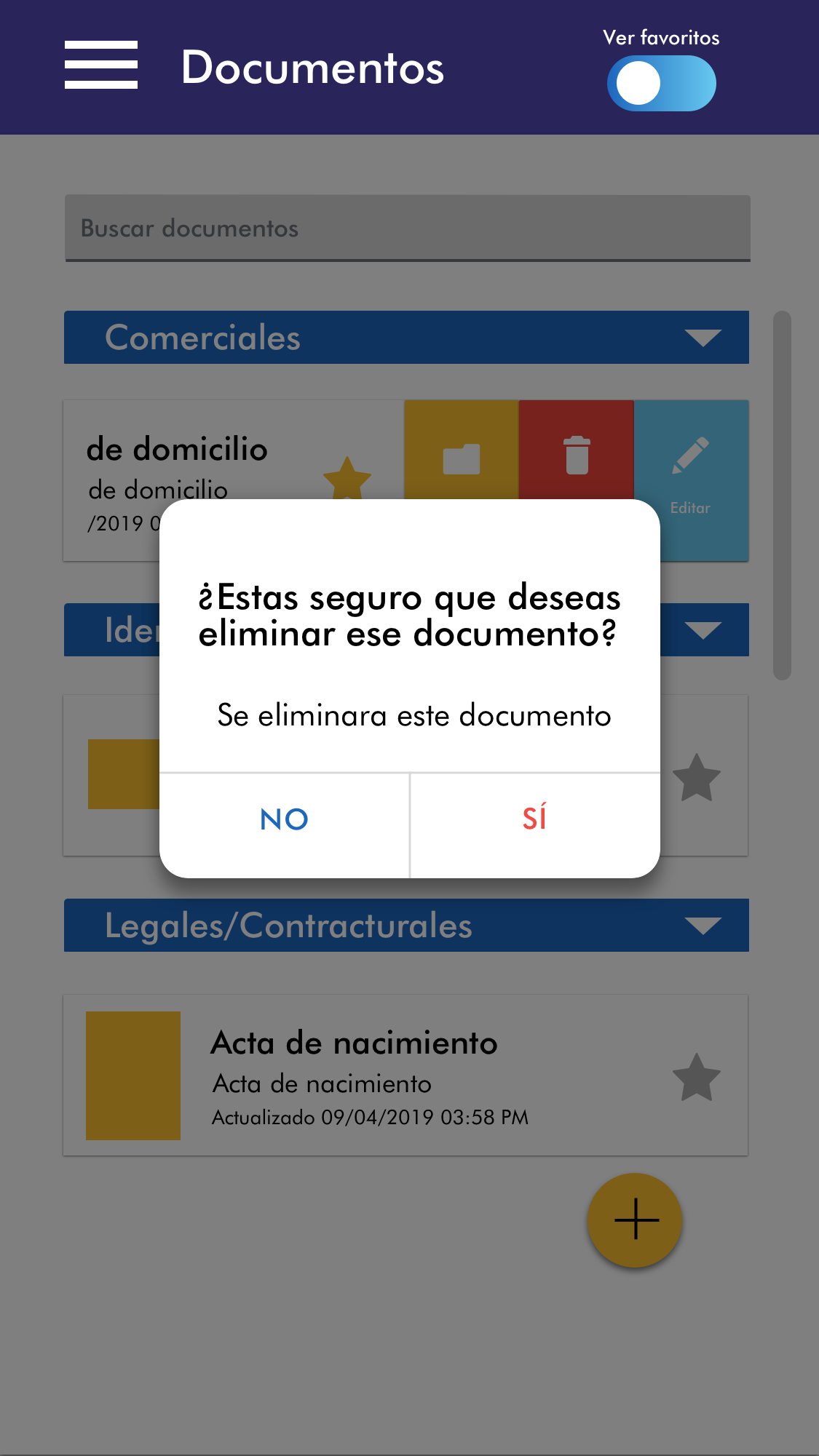Image resolution: width=819 pixels, height=1456 pixels.
Task: Tap NO to cancel deletion
Action: (x=284, y=820)
